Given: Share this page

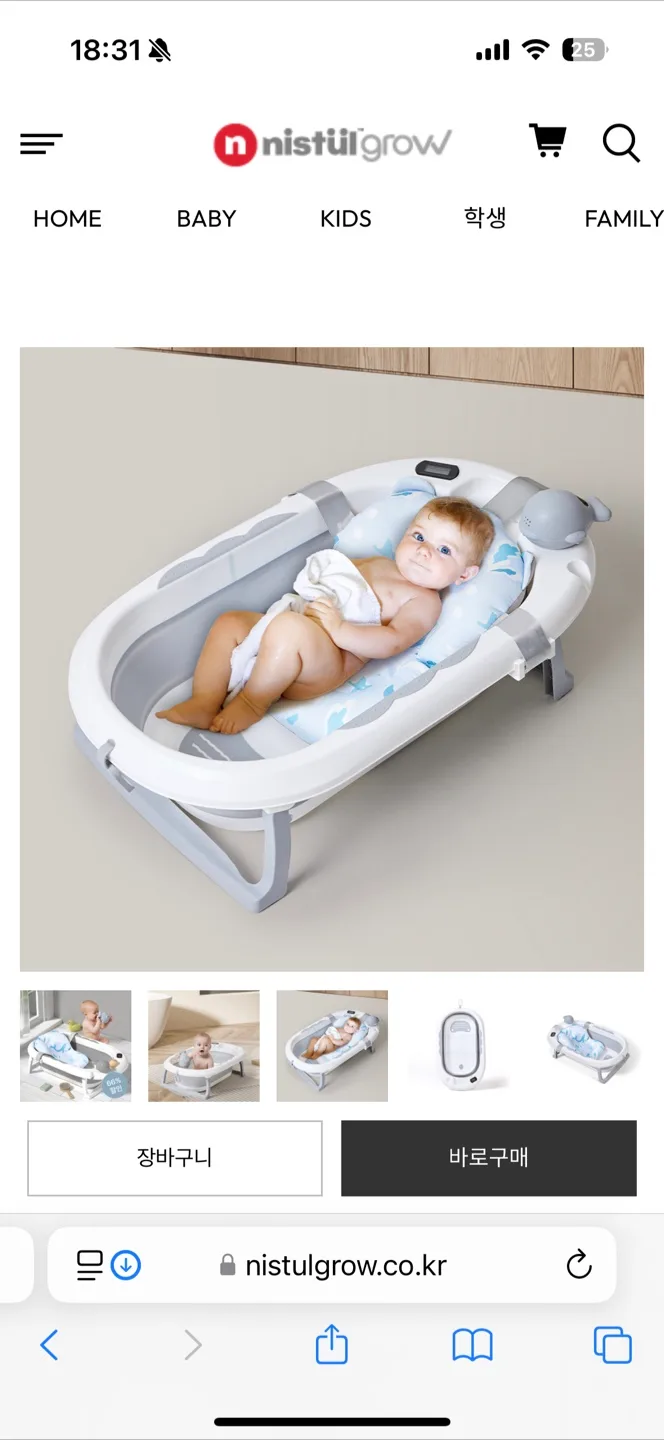Looking at the screenshot, I should click(x=332, y=1345).
